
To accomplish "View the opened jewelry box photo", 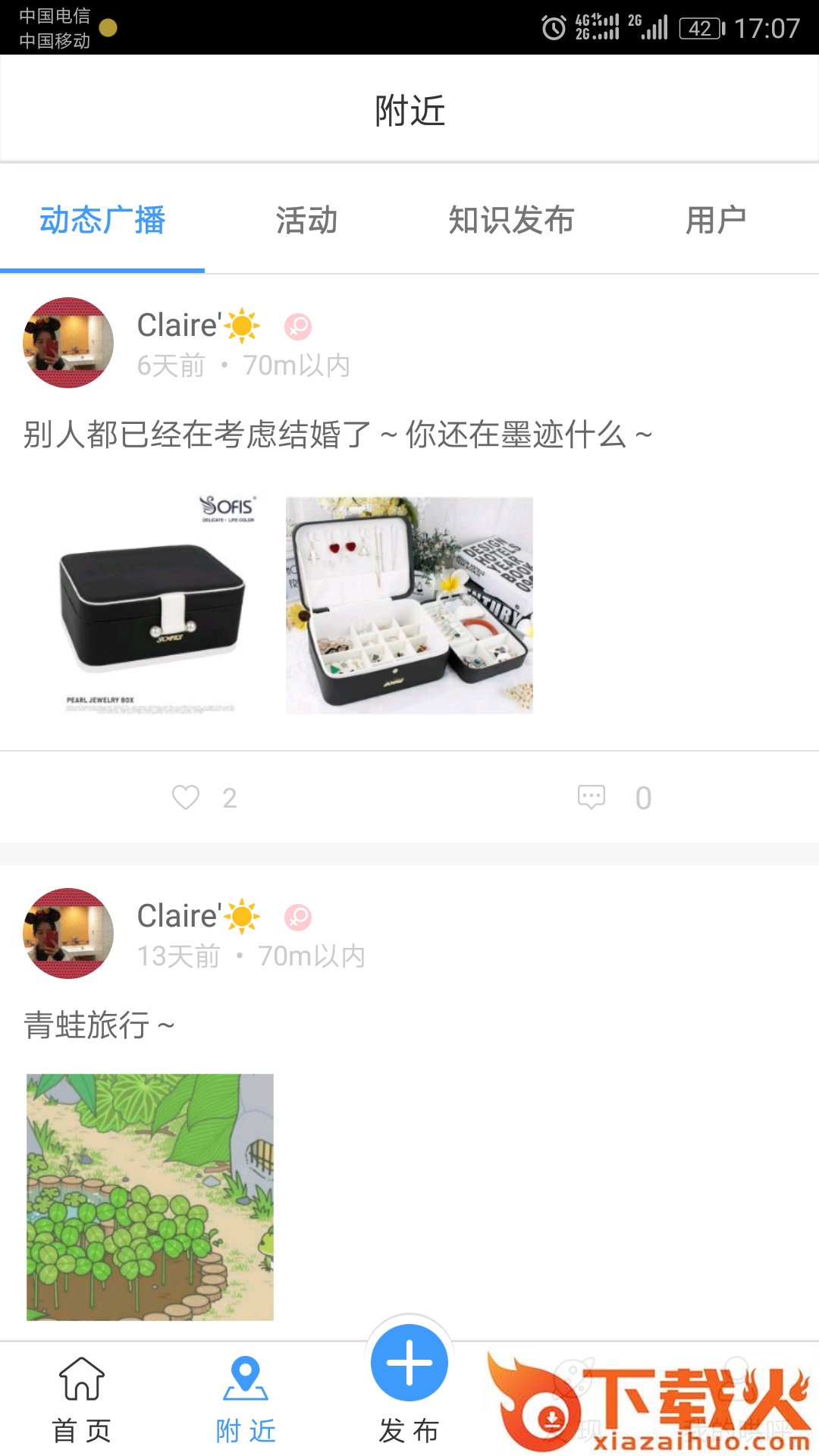I will [409, 605].
